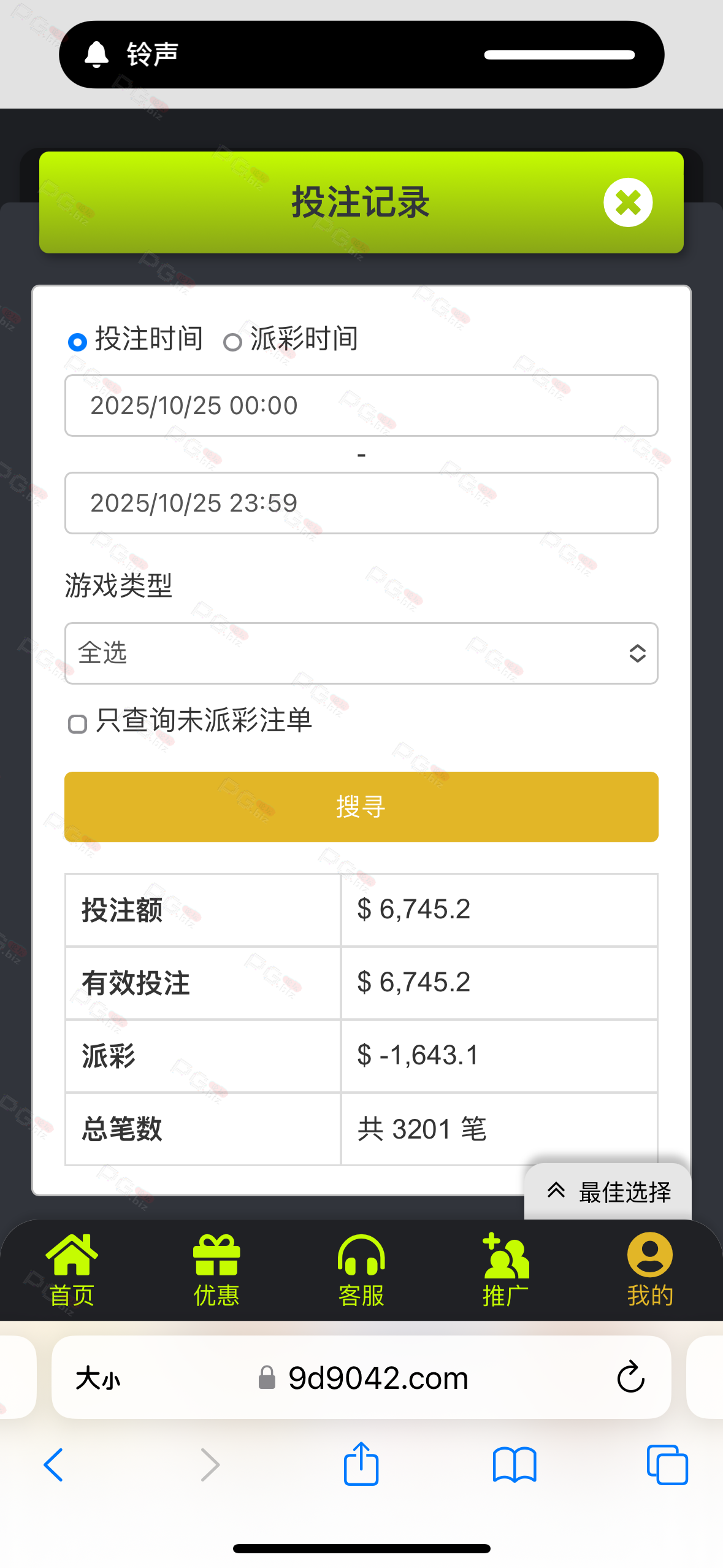The height and width of the screenshot is (1568, 723).
Task: Edit the end date 2025/10/25 23:59
Action: (x=361, y=503)
